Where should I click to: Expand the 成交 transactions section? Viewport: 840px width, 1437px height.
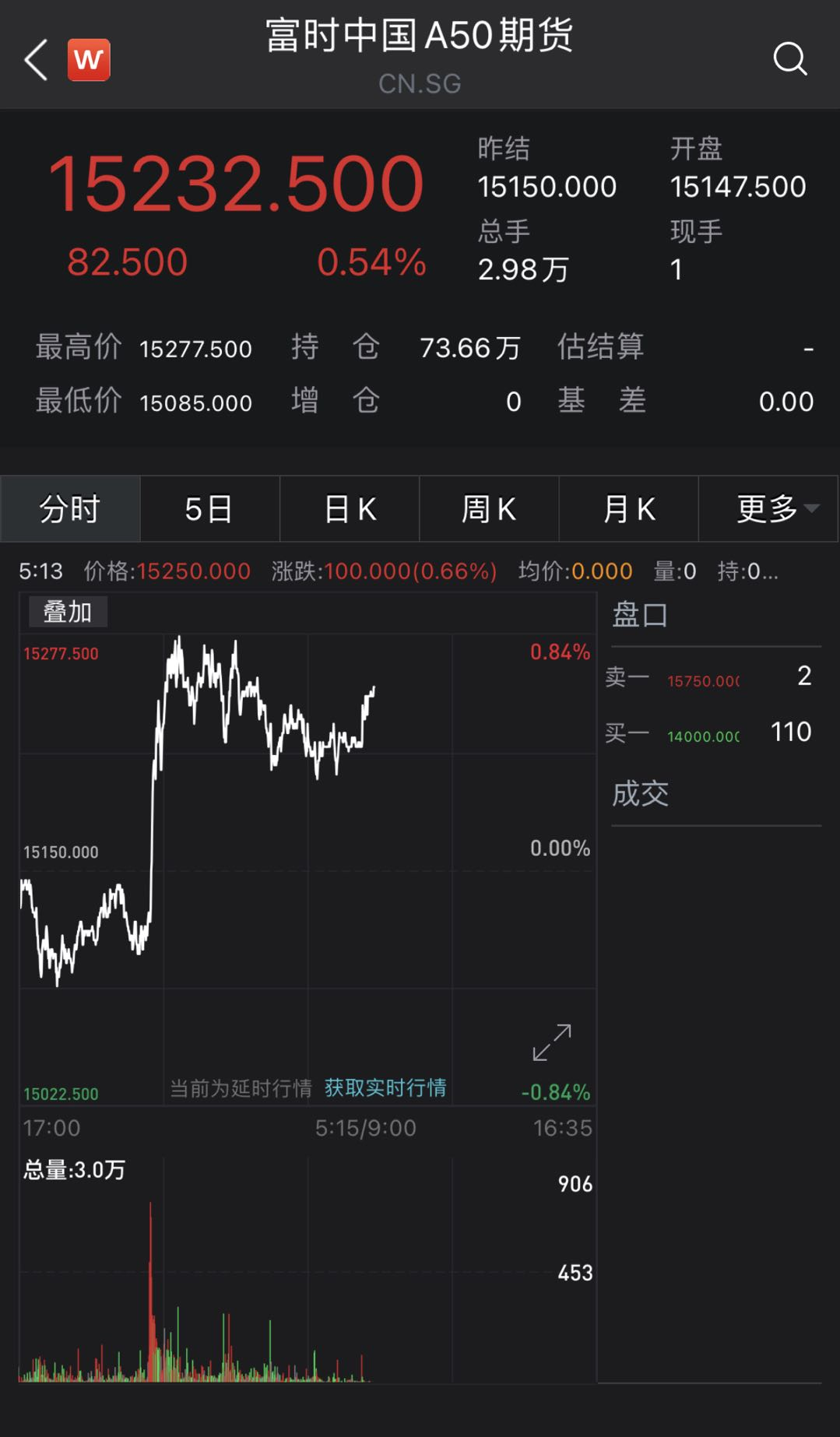pyautogui.click(x=640, y=794)
